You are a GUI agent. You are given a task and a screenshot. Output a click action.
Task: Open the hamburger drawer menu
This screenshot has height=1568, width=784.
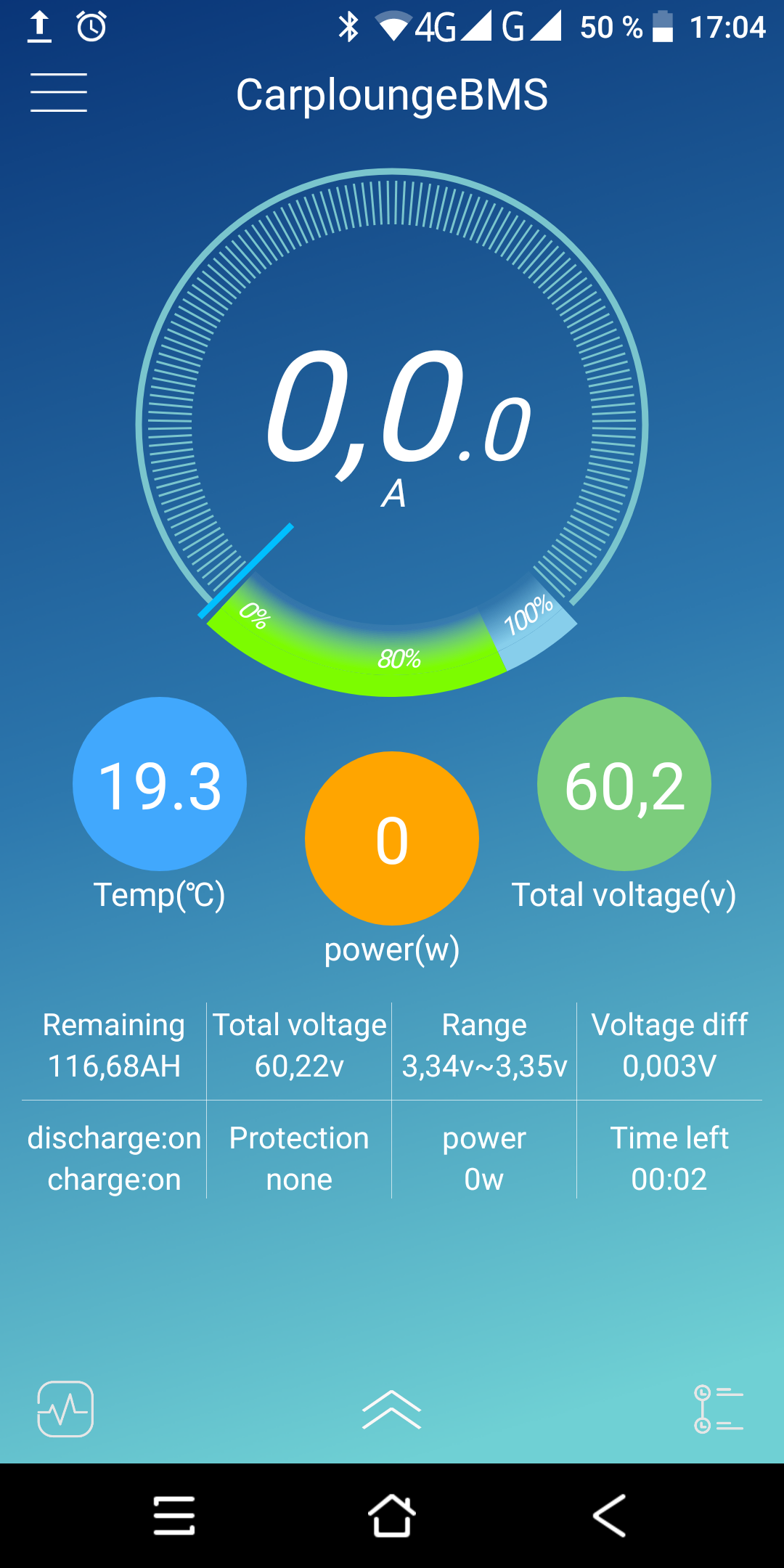pos(59,92)
